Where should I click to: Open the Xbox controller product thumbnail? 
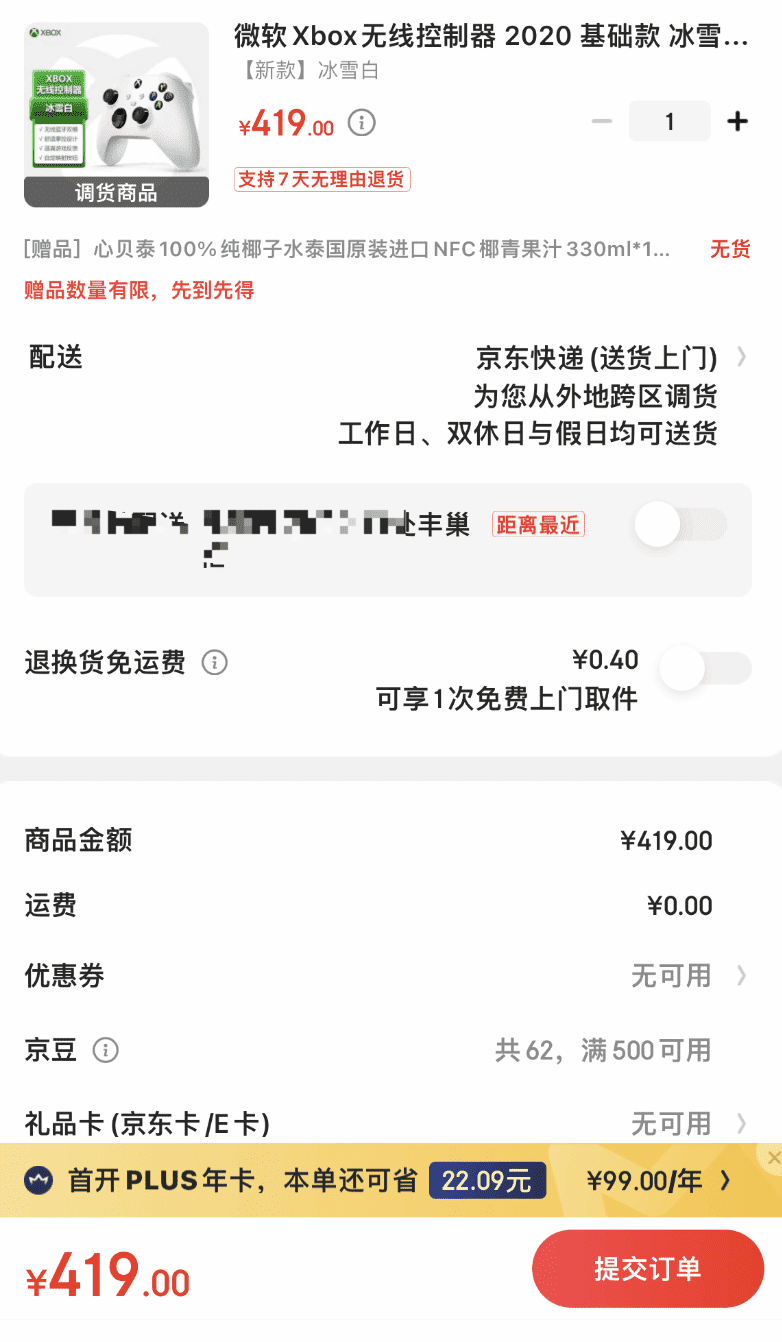coord(116,114)
